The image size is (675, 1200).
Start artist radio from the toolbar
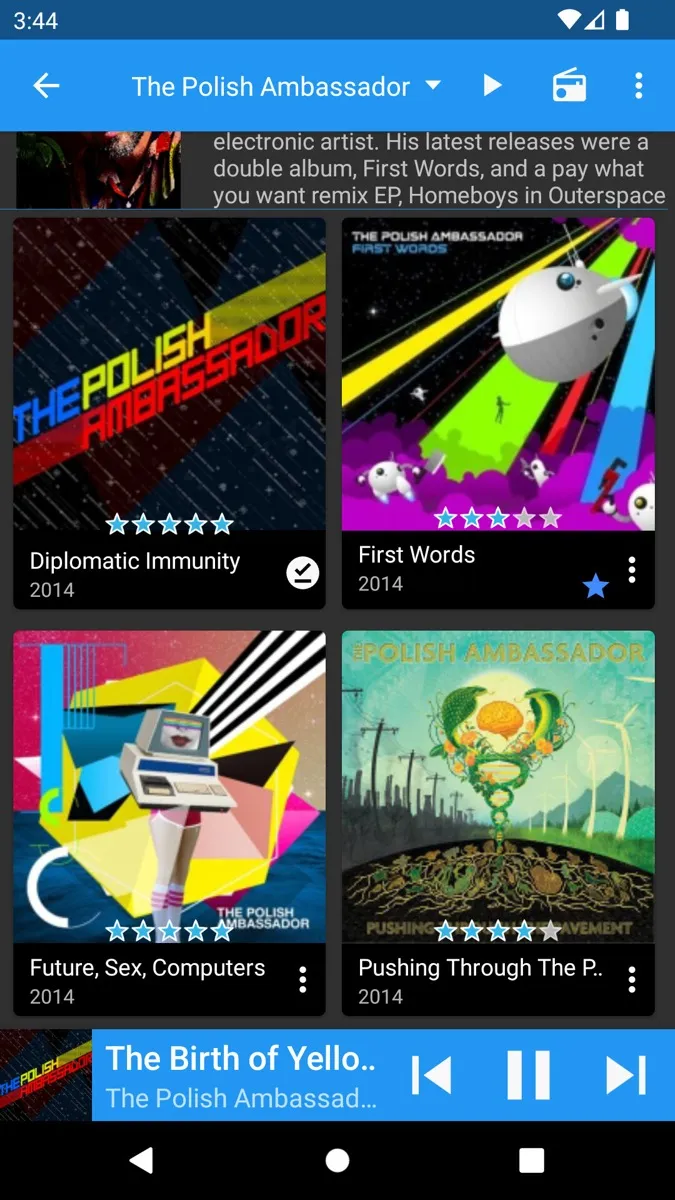click(x=569, y=86)
